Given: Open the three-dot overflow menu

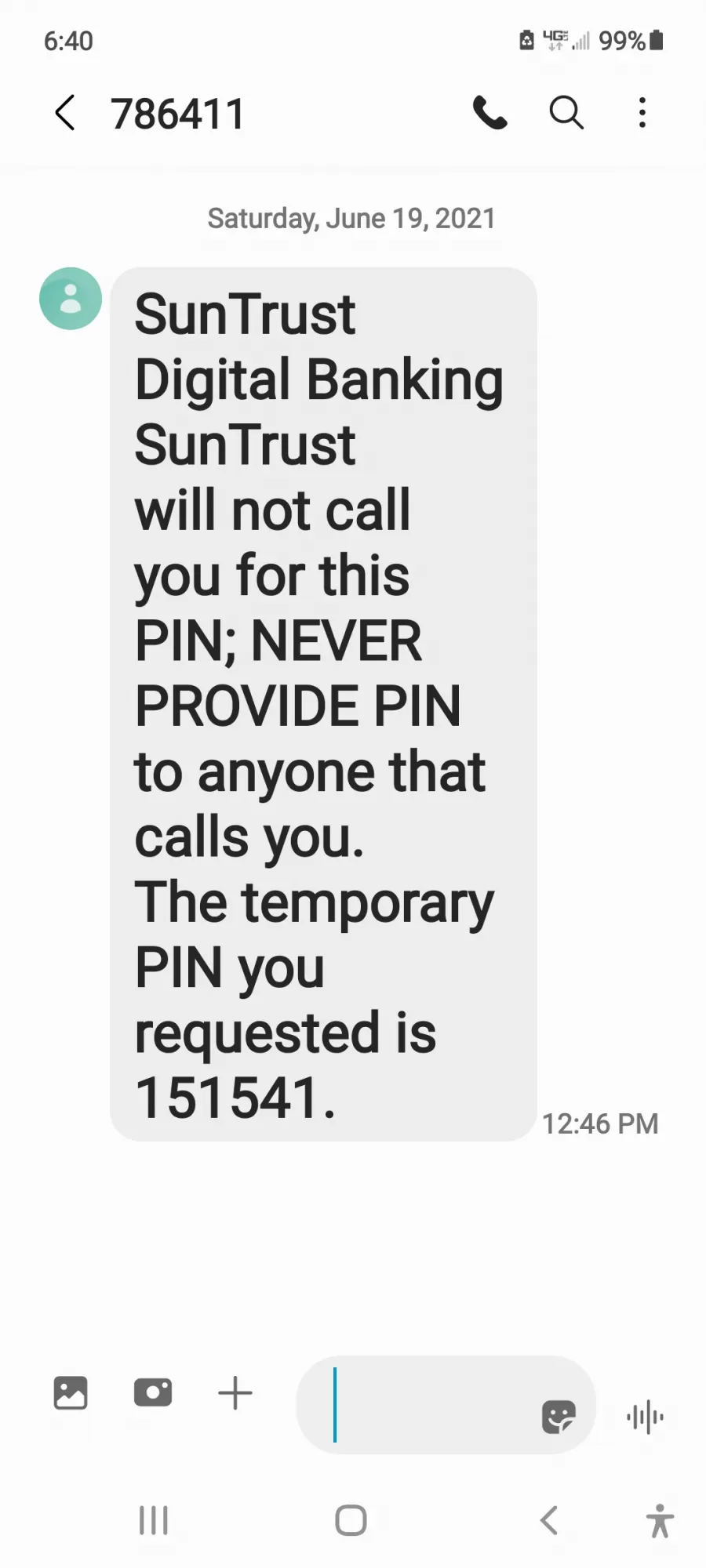Looking at the screenshot, I should 642,113.
